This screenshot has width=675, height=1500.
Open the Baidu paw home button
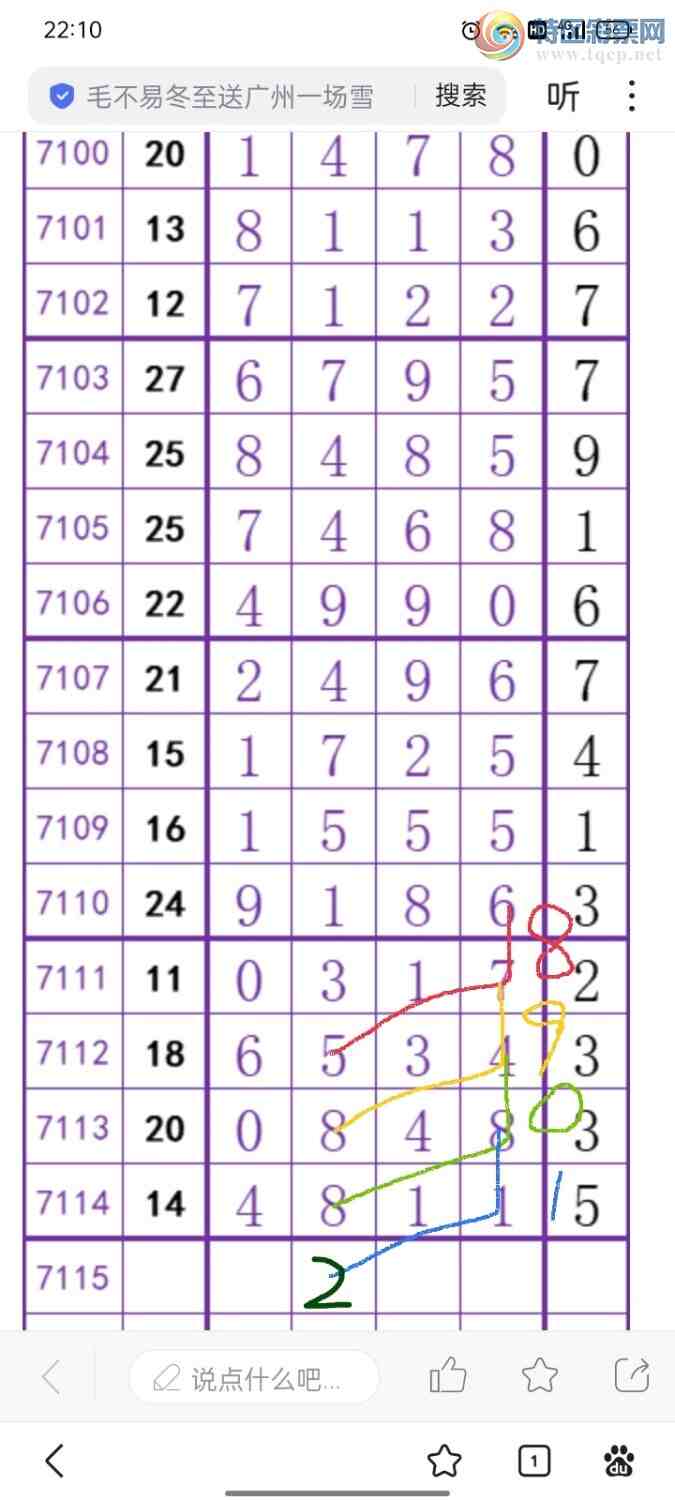tap(620, 1461)
